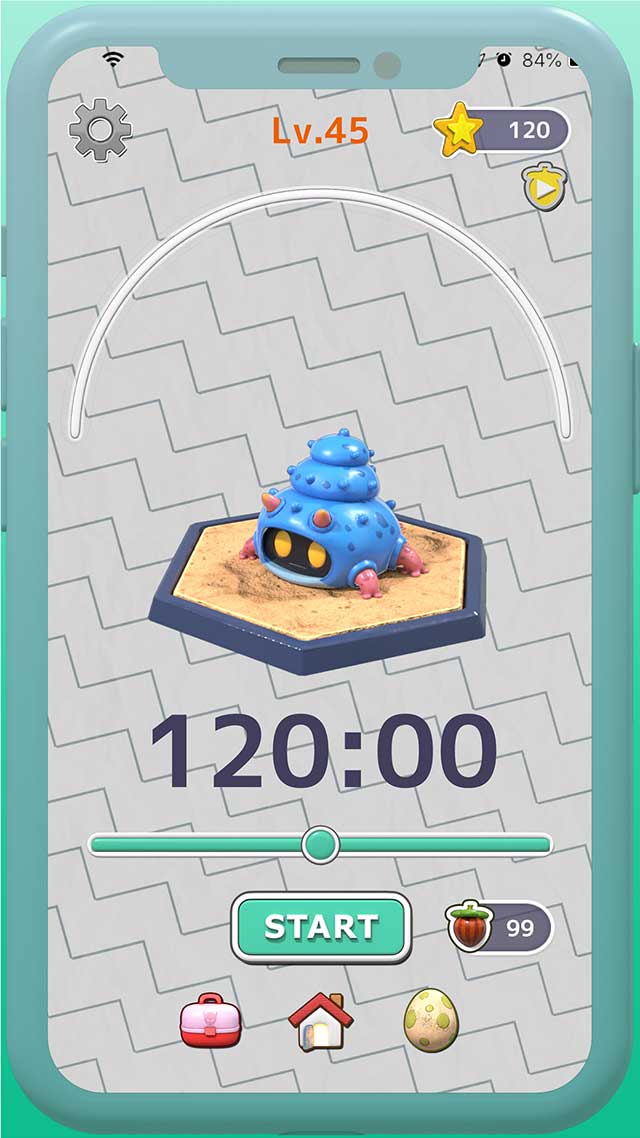Open the settings gear
Screen dimensions: 640x1138
pyautogui.click(x=100, y=130)
